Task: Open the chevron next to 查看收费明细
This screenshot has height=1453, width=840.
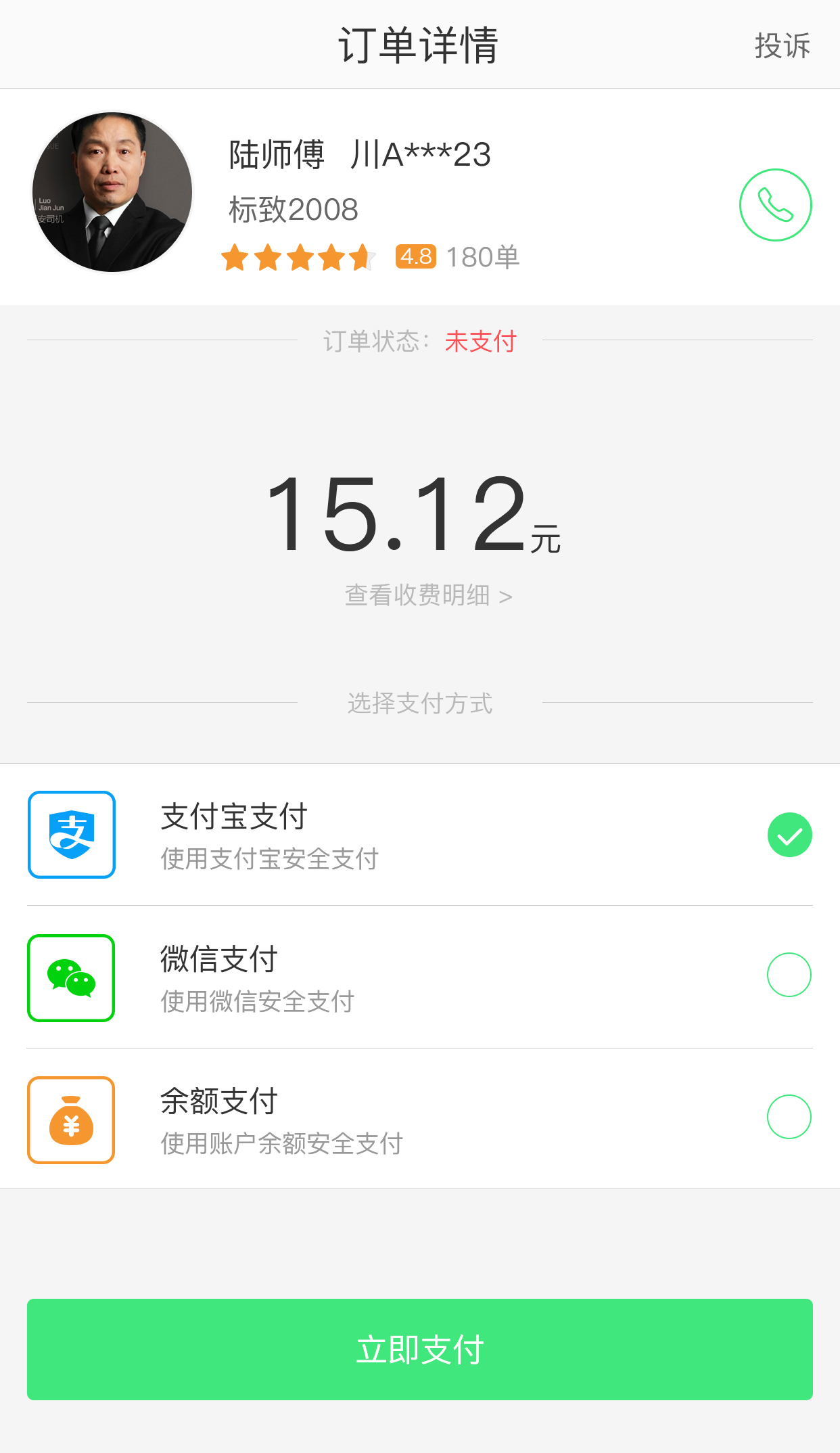Action: pos(507,596)
